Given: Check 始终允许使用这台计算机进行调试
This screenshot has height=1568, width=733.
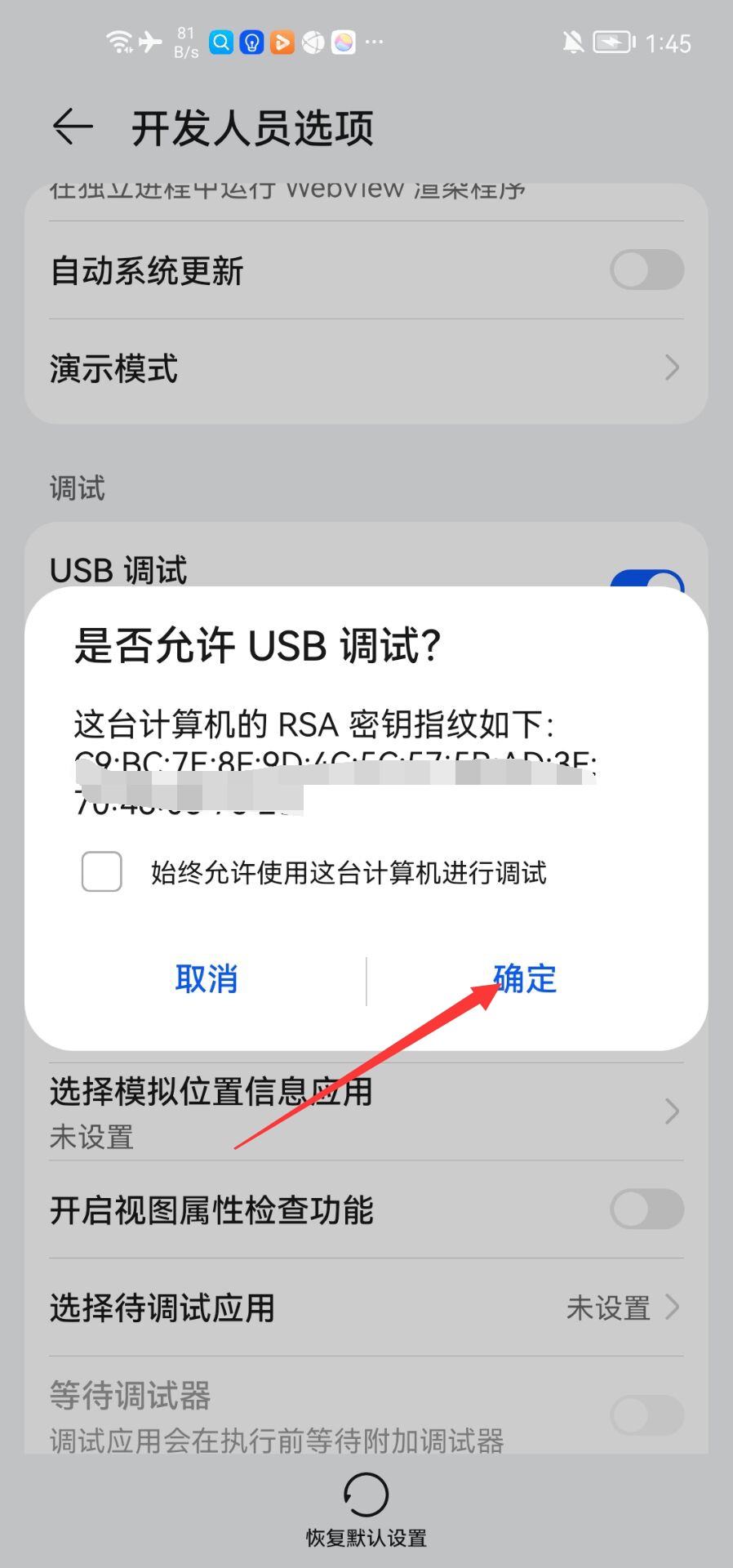Looking at the screenshot, I should click(x=102, y=871).
